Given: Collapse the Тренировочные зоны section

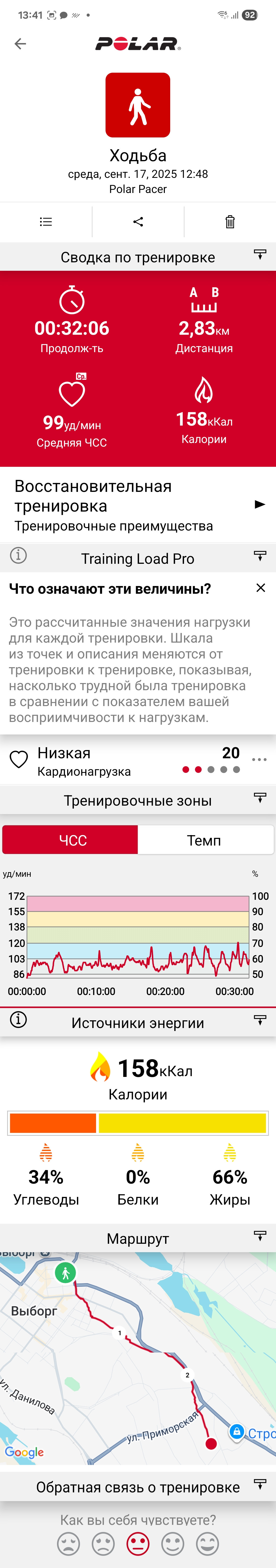Looking at the screenshot, I should click(260, 797).
